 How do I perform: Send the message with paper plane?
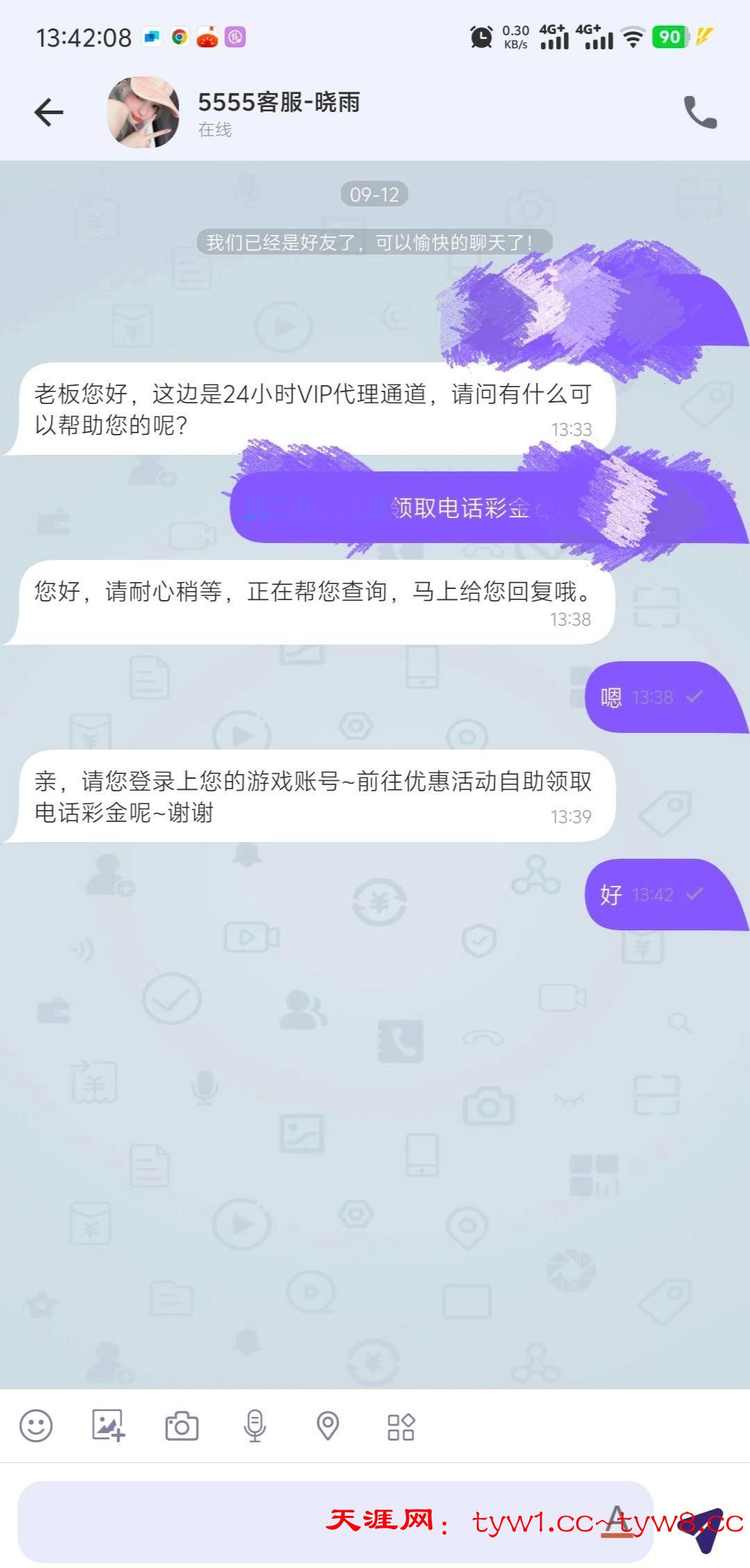click(703, 1526)
